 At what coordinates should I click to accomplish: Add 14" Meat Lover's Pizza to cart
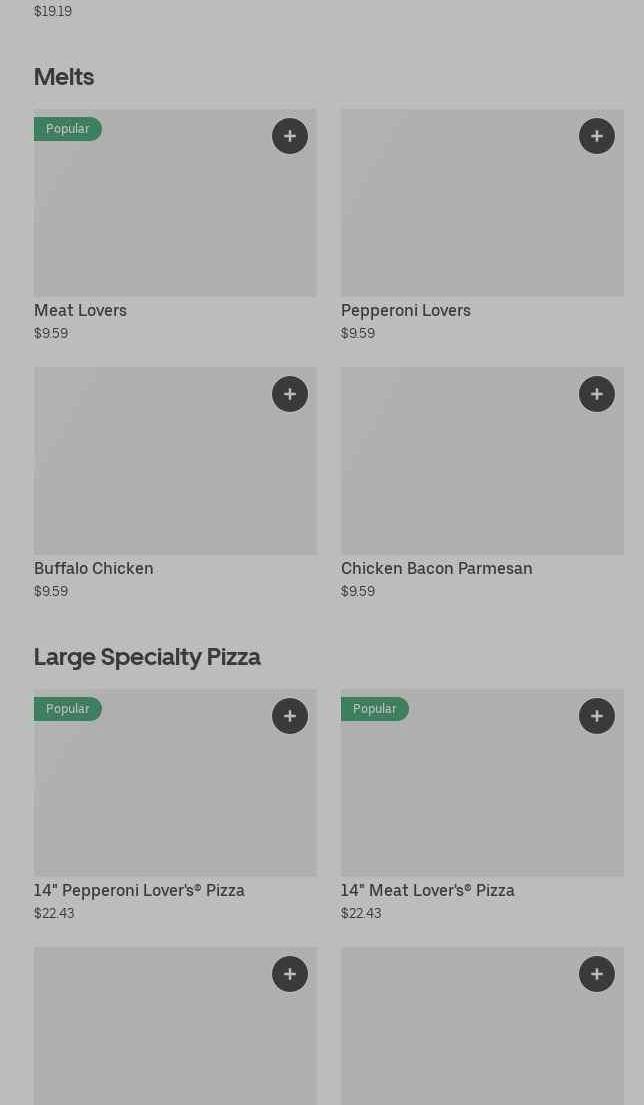pos(597,716)
